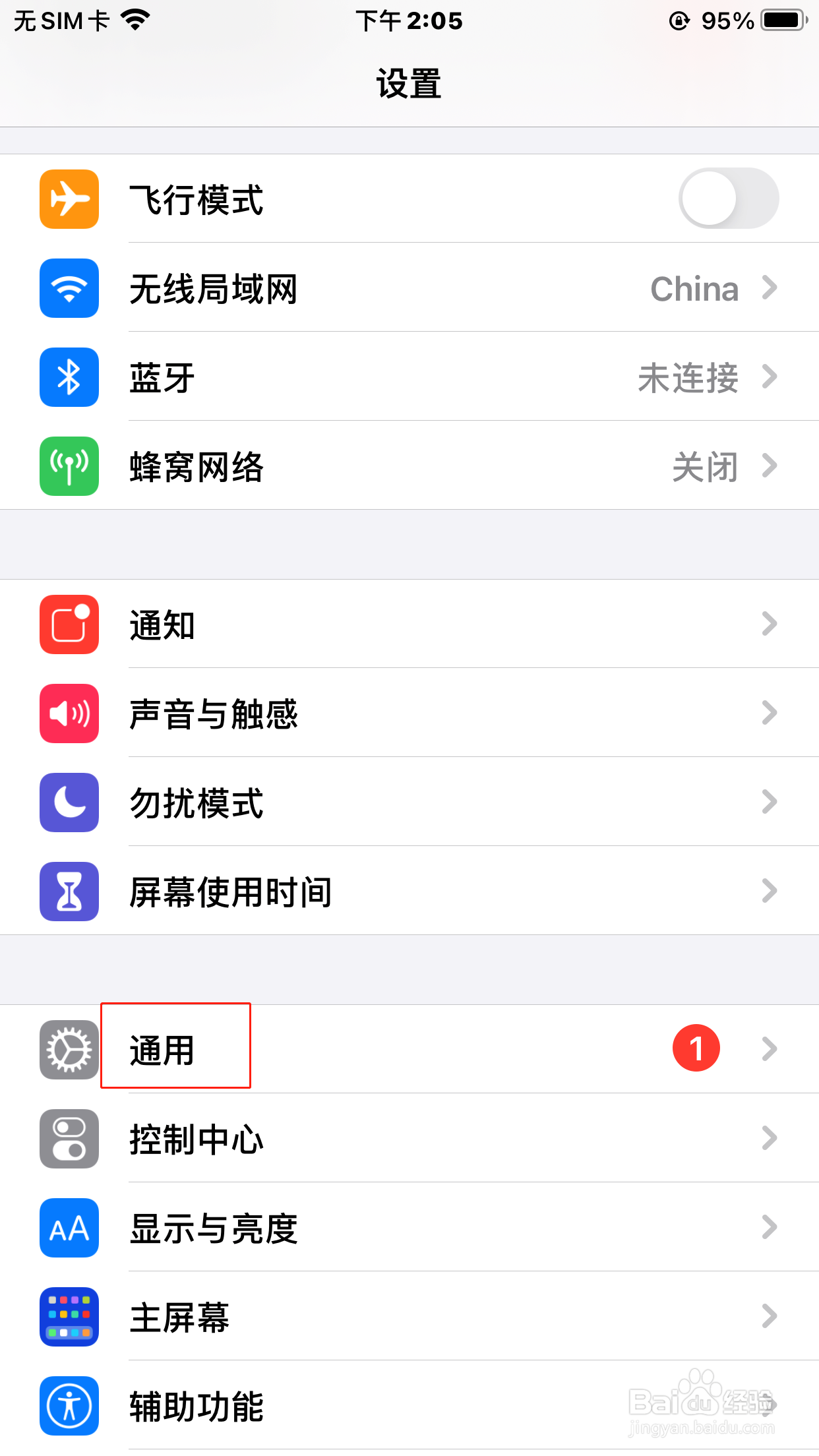The image size is (819, 1456).
Task: Tap the Bluetooth icon
Action: point(69,377)
